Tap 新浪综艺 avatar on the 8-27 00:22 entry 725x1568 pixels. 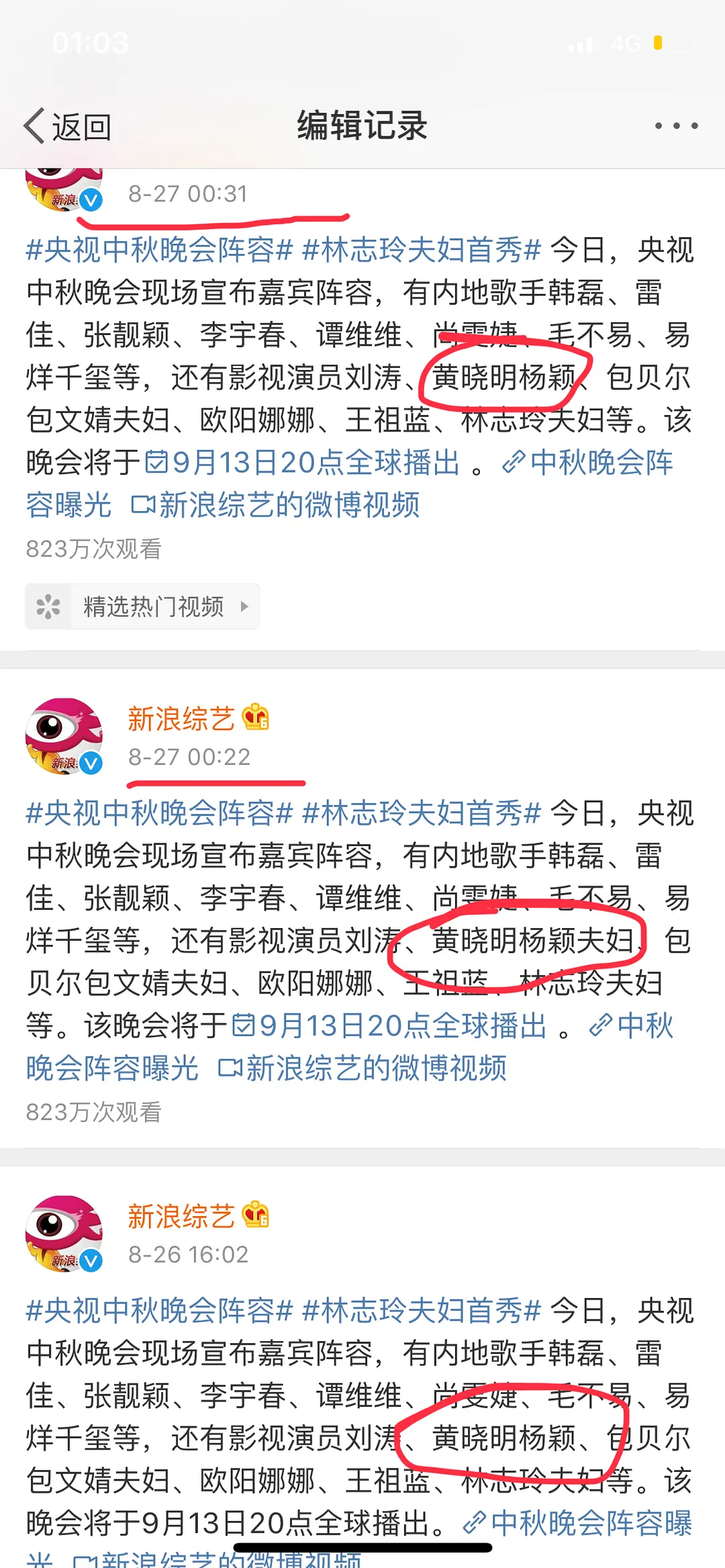(64, 737)
